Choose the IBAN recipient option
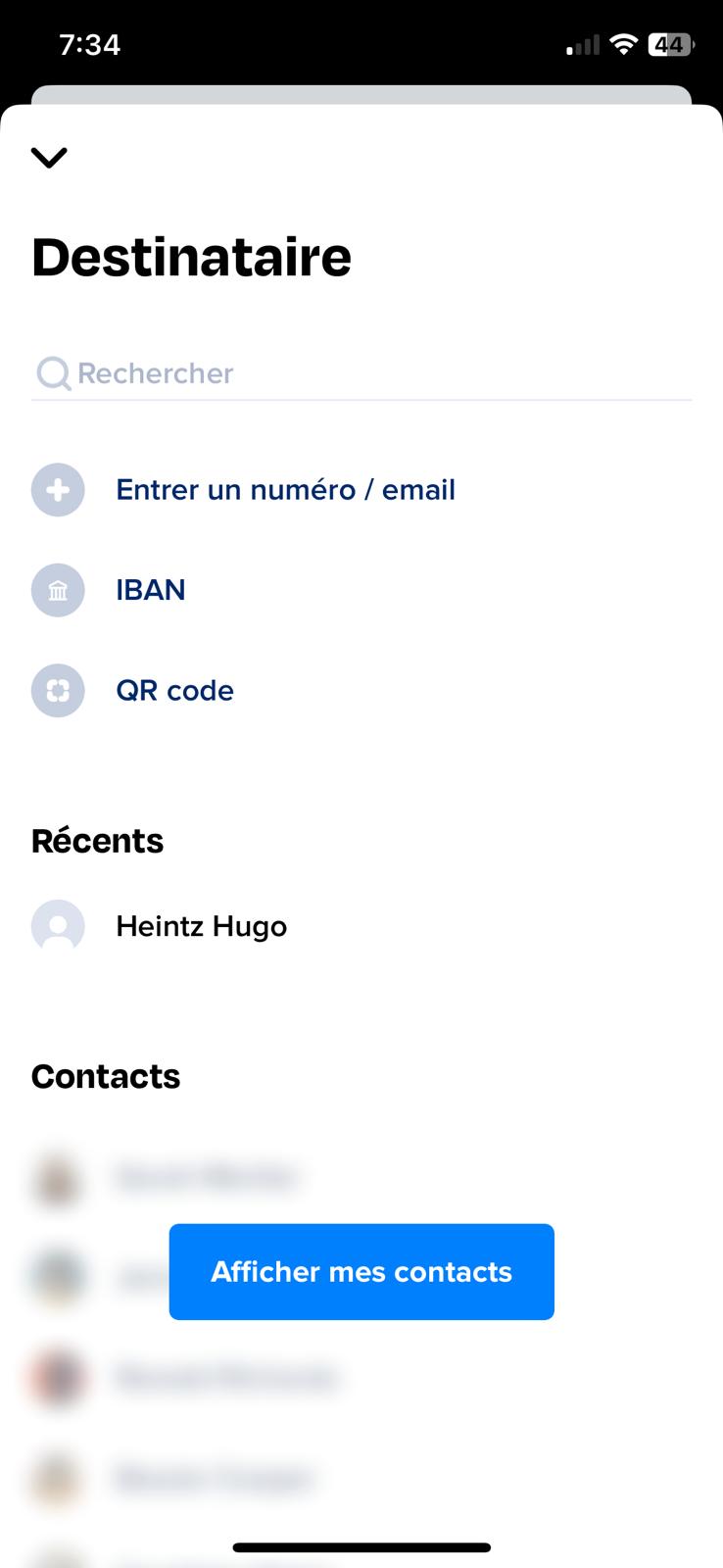Image resolution: width=723 pixels, height=1568 pixels. (x=150, y=590)
